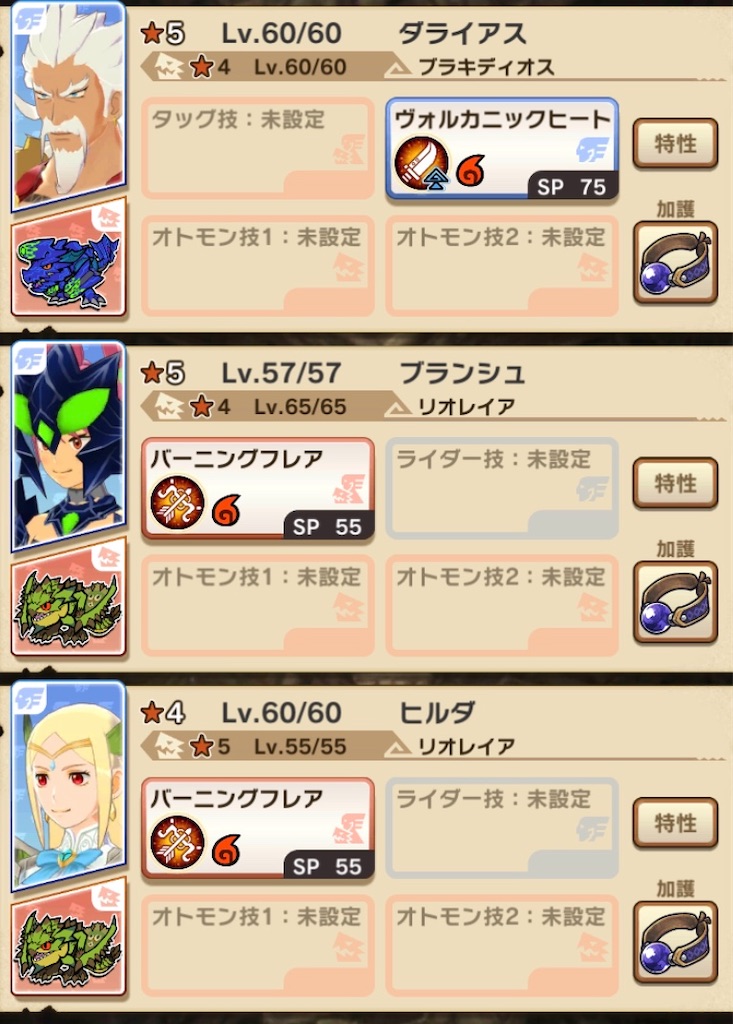Select ダライアス's オトモン技1 slot
733x1024 pixels.
click(258, 263)
